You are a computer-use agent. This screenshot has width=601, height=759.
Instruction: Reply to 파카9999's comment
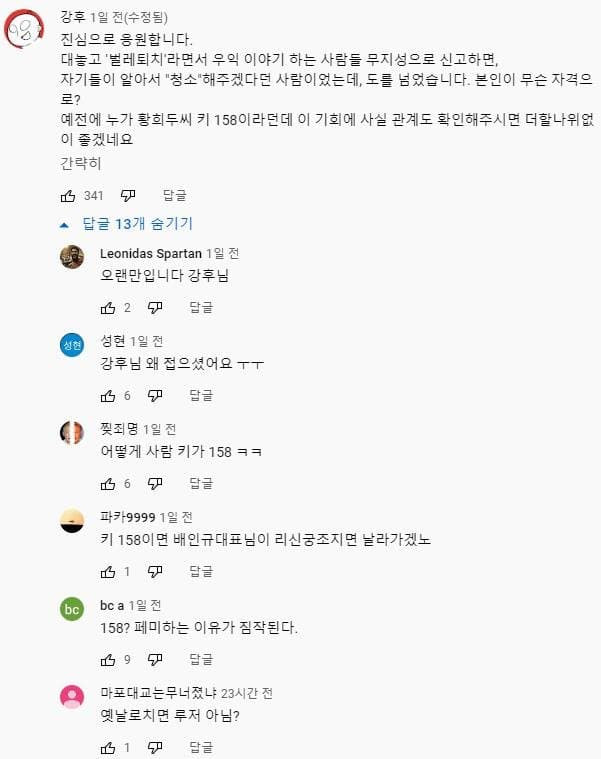click(x=200, y=571)
